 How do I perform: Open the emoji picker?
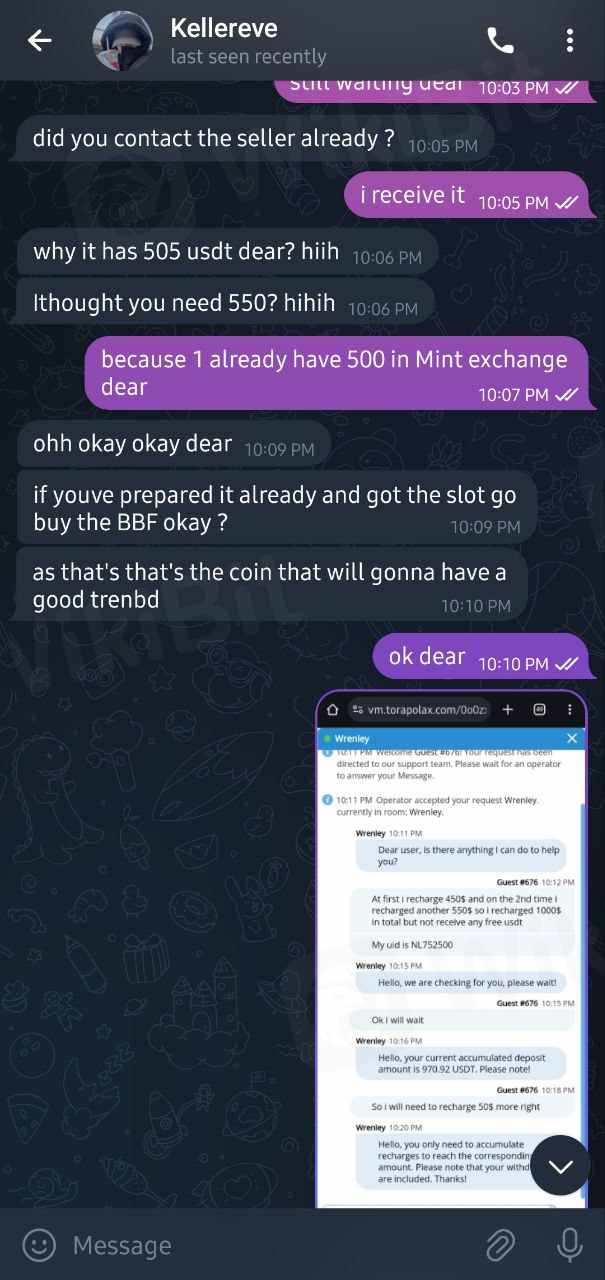pyautogui.click(x=39, y=1245)
